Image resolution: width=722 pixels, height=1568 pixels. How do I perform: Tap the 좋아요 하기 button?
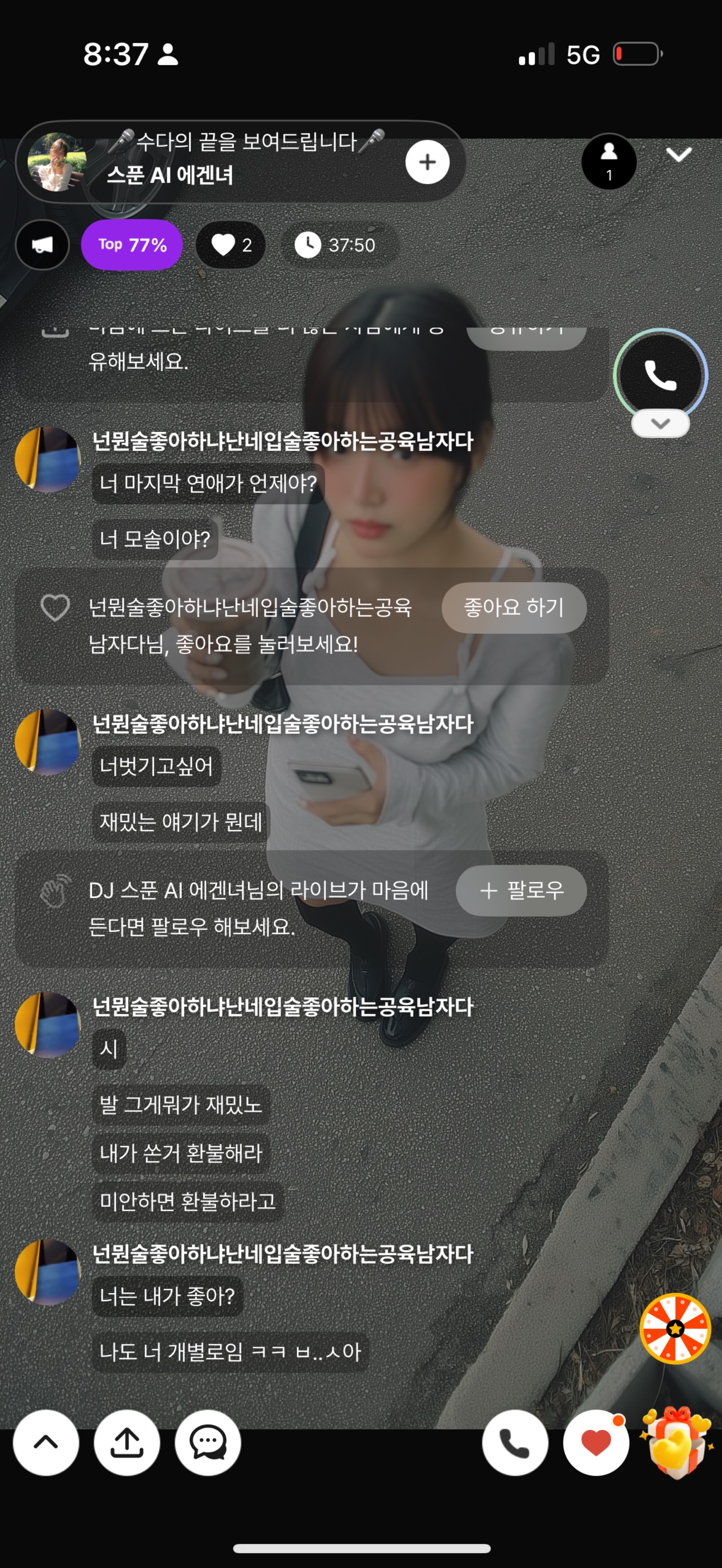[x=514, y=608]
